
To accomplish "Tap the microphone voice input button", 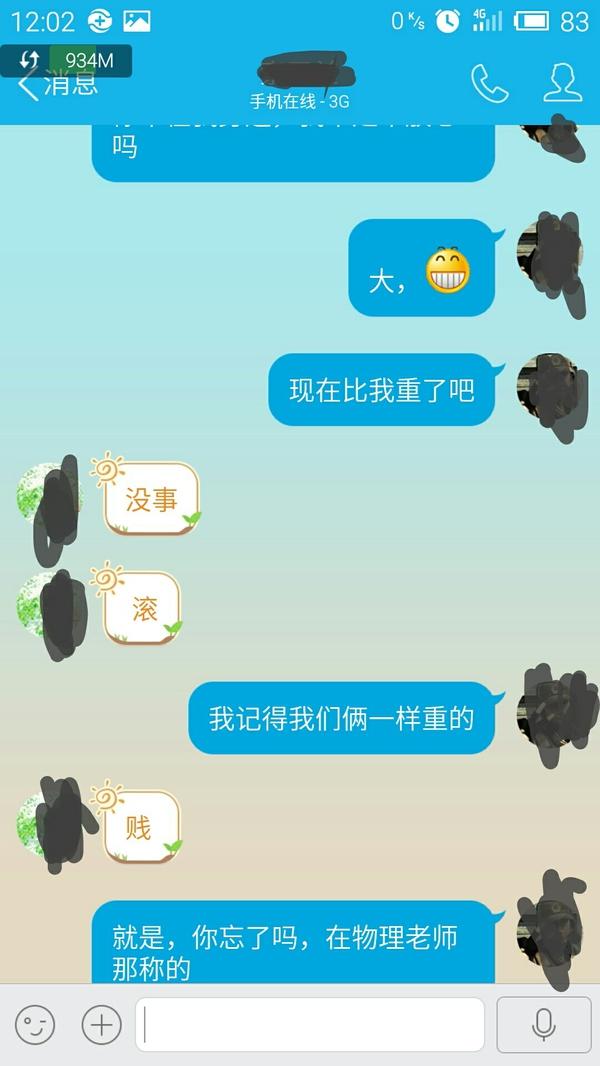I will coord(543,1024).
